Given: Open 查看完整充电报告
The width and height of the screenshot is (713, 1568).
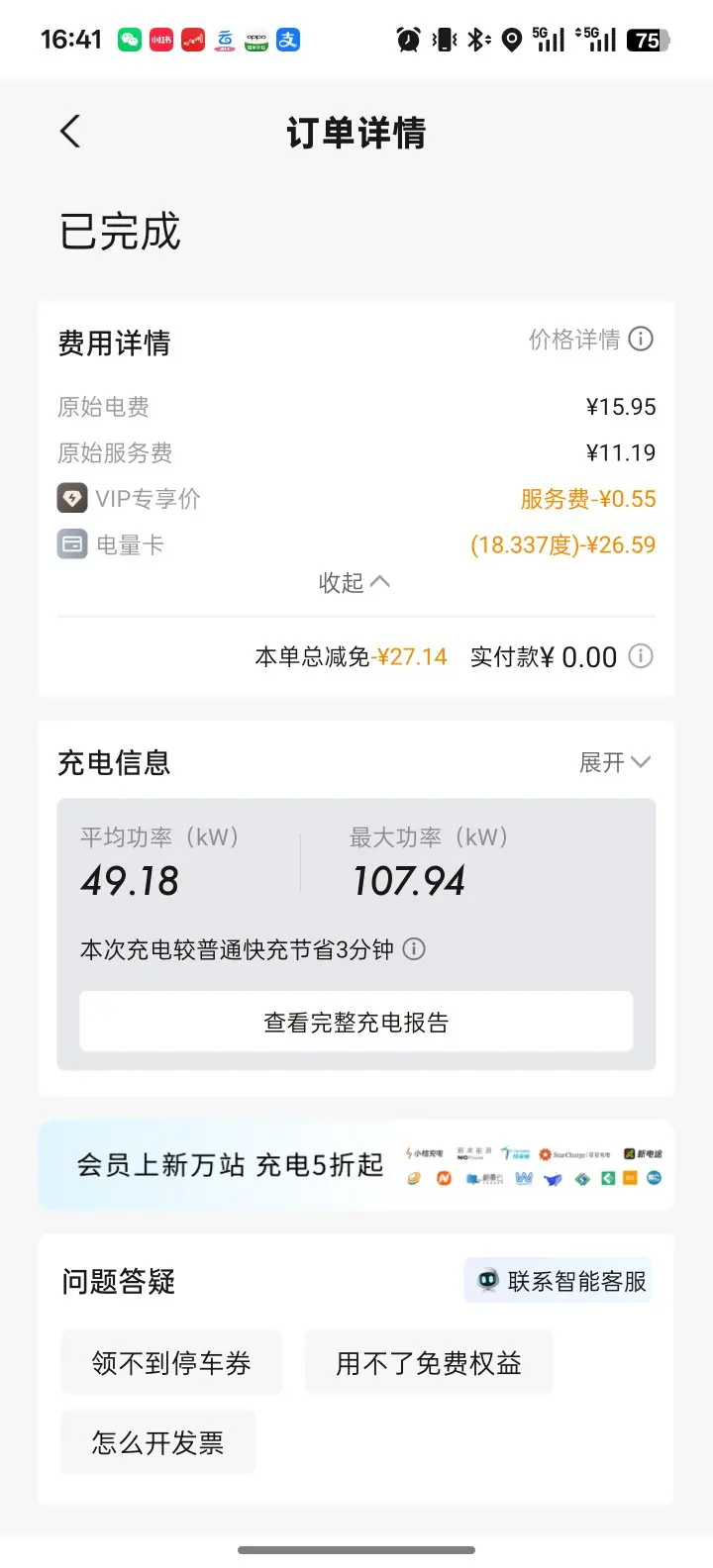Looking at the screenshot, I should pyautogui.click(x=356, y=1022).
